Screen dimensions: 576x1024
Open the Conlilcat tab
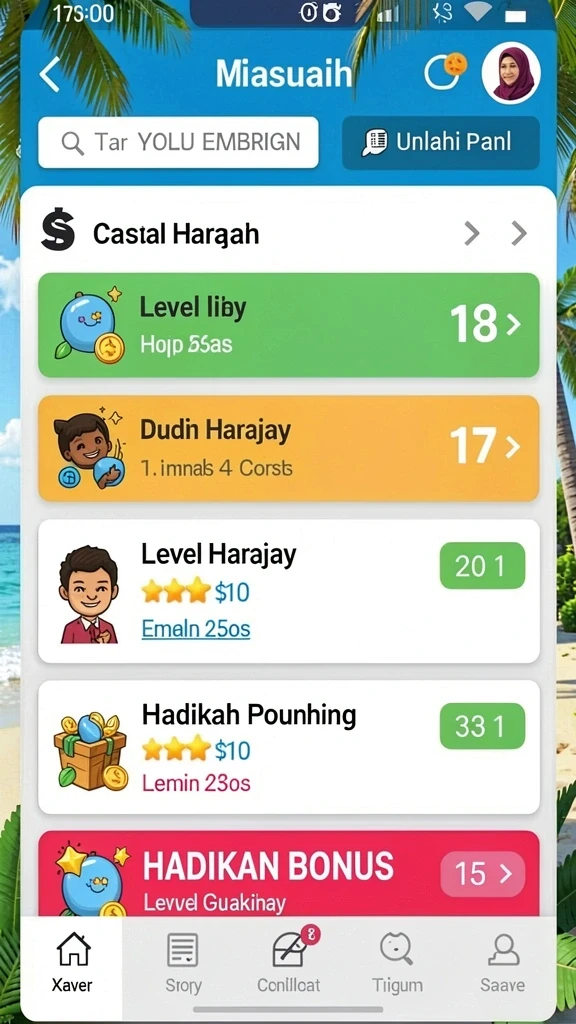(x=289, y=962)
